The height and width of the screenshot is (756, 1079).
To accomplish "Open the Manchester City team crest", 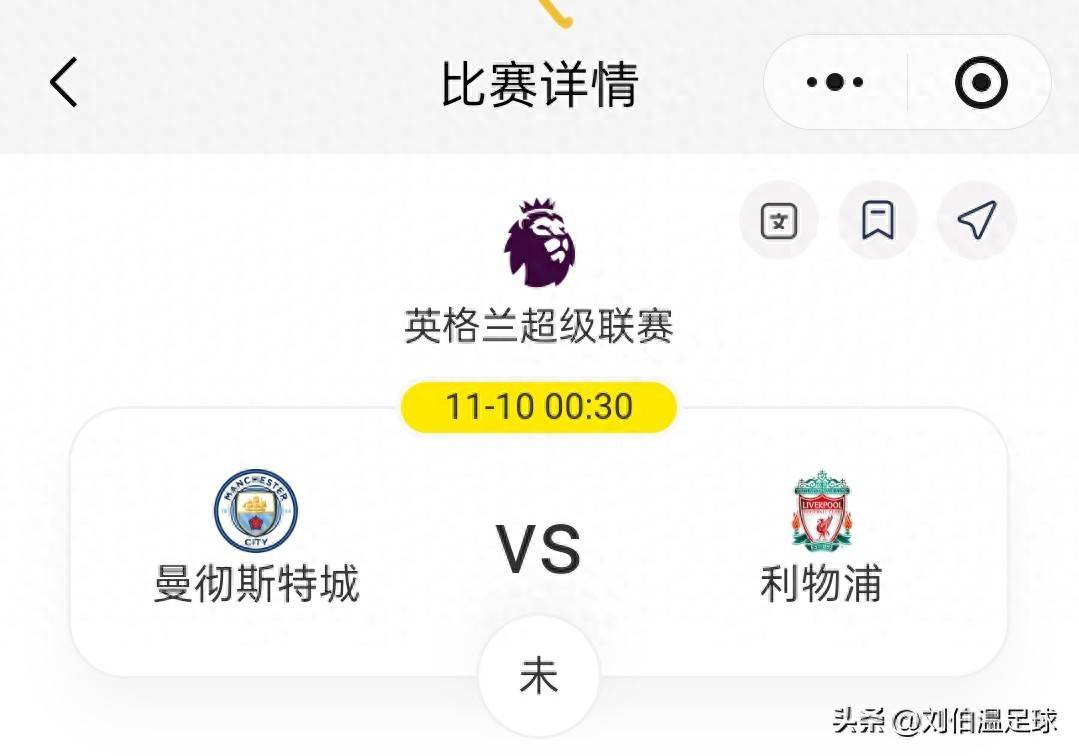I will [x=256, y=510].
